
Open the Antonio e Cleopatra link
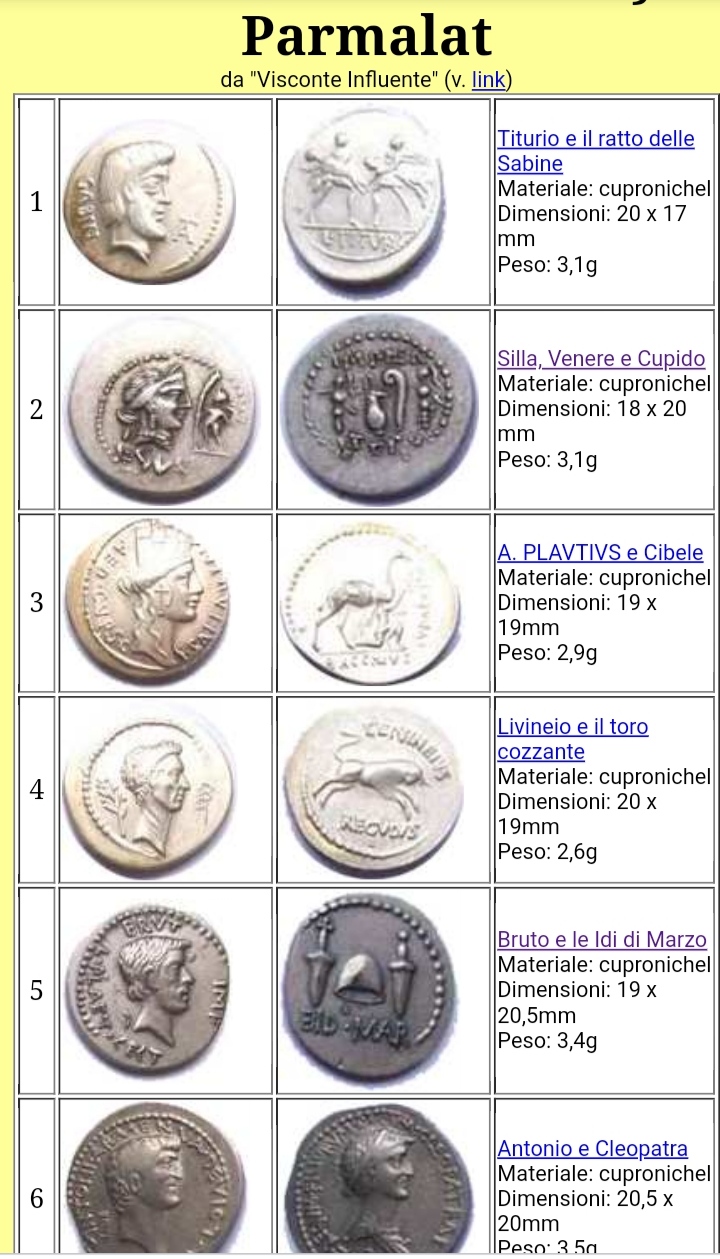point(593,1149)
